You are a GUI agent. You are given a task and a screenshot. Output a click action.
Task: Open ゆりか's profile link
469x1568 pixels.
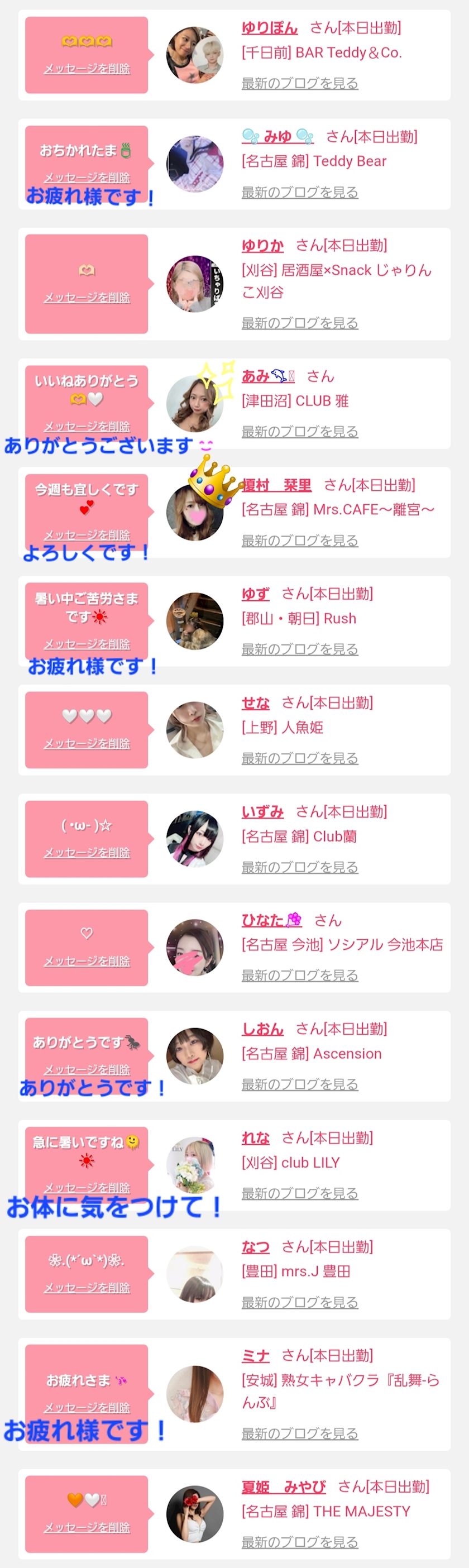click(262, 246)
